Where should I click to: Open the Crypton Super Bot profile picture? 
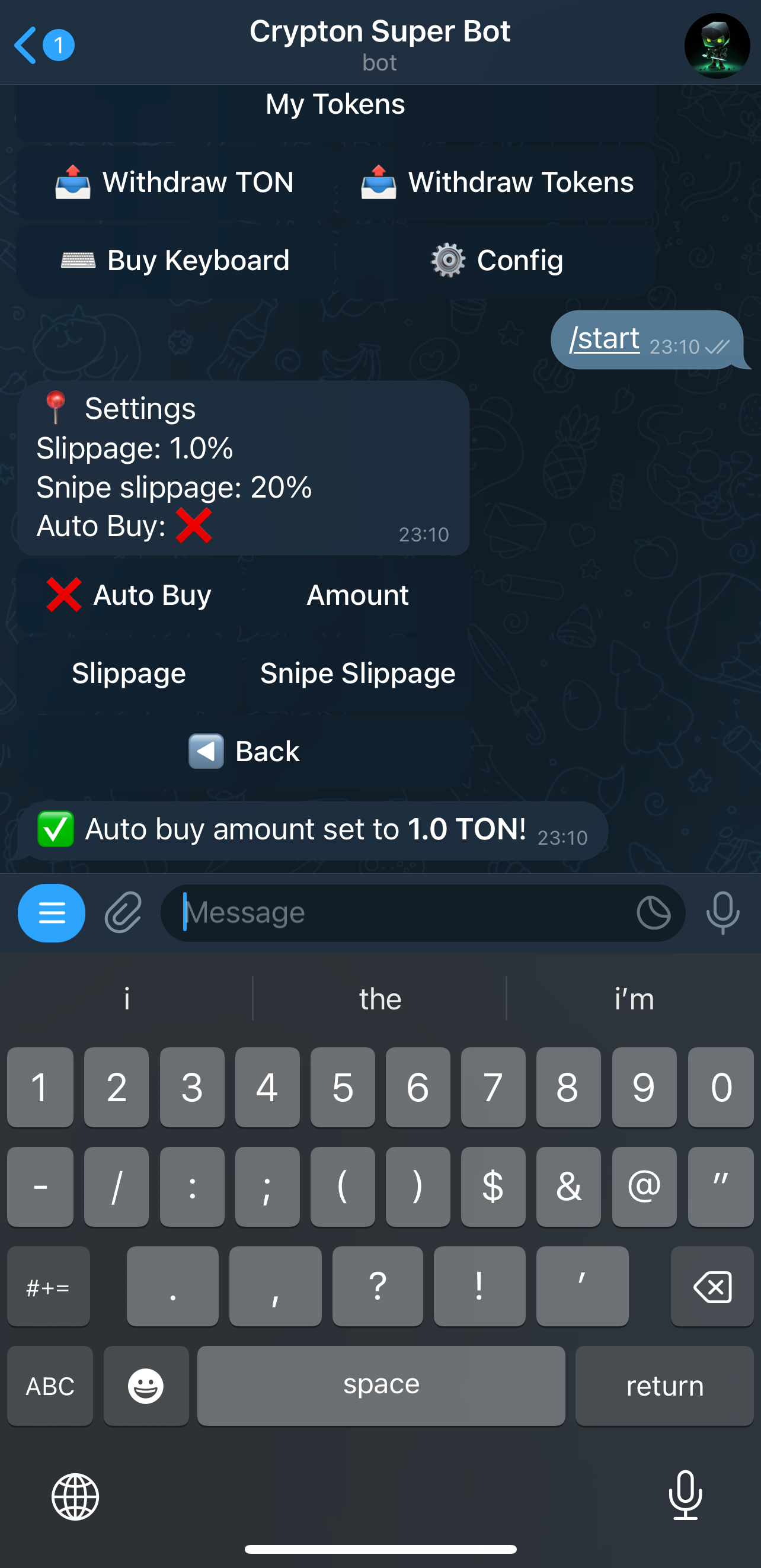[717, 46]
